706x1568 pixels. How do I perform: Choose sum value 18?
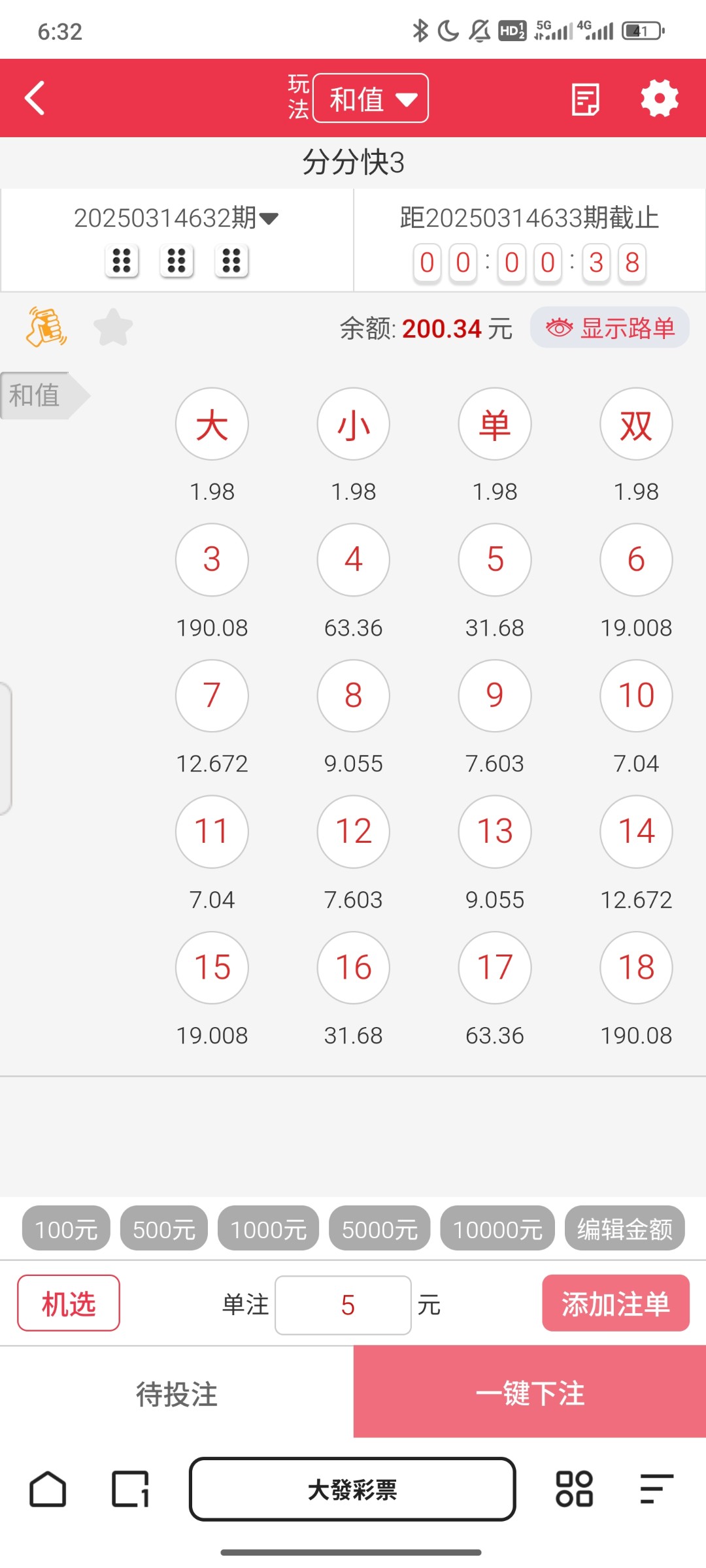(x=636, y=968)
